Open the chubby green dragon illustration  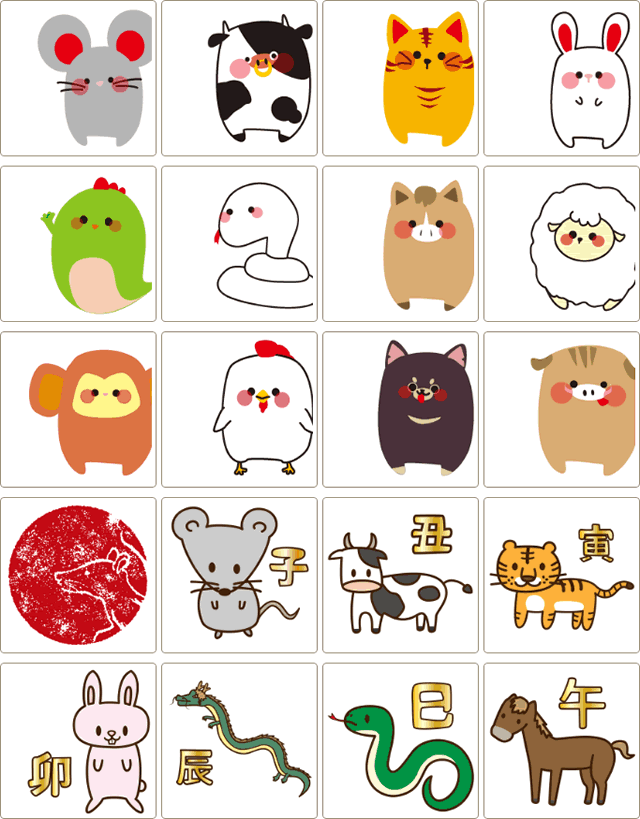coord(78,243)
